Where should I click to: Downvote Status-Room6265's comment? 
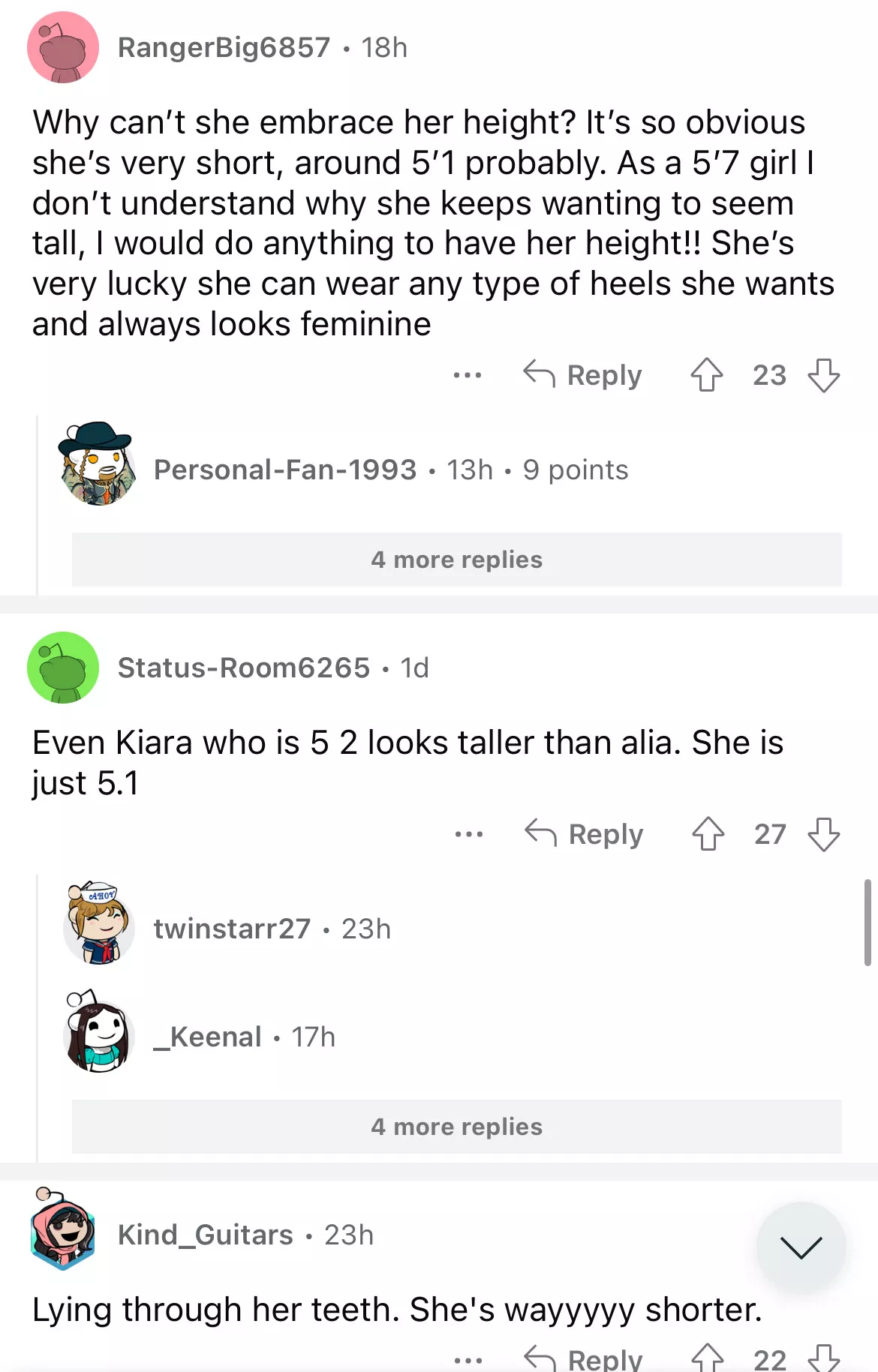823,833
